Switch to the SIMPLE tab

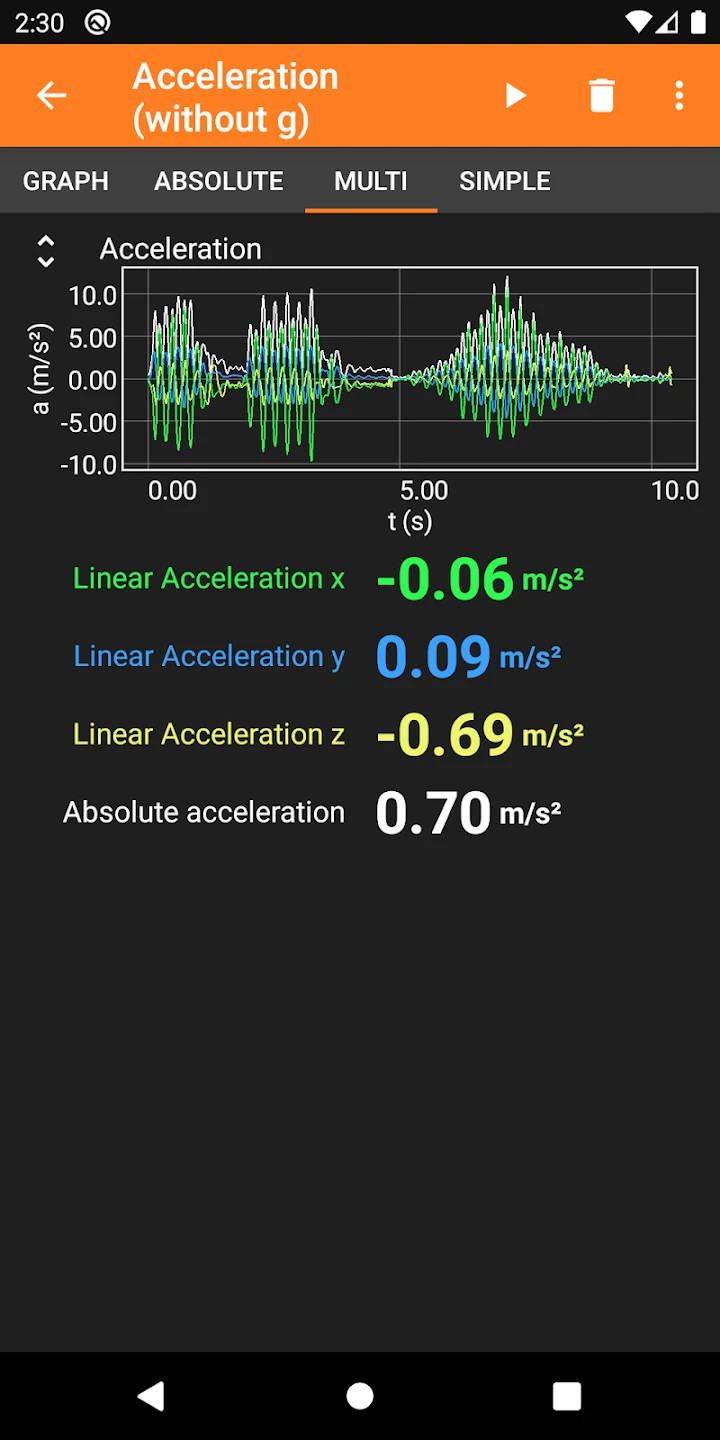tap(505, 181)
